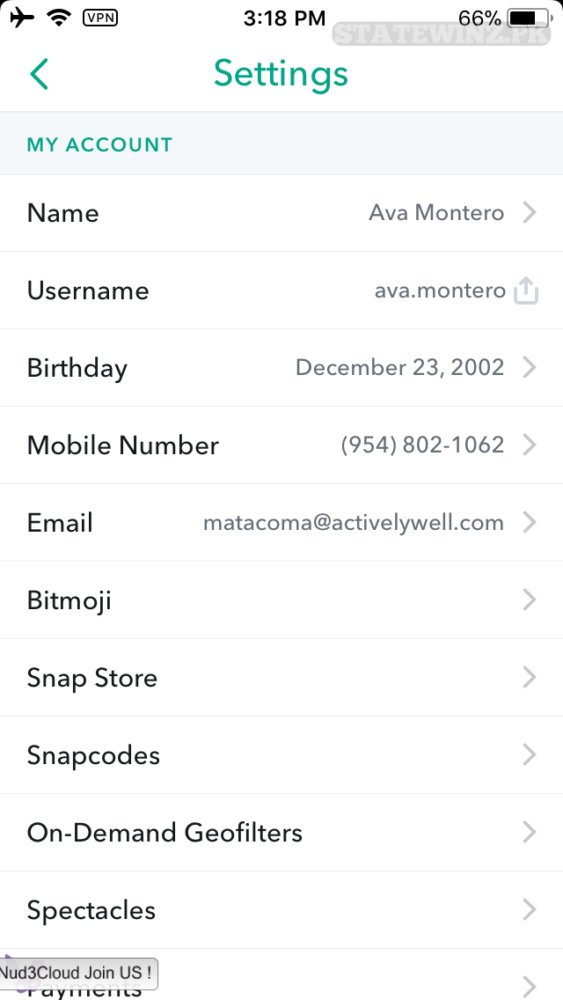
Task: Open Bitmoji settings
Action: 281,600
